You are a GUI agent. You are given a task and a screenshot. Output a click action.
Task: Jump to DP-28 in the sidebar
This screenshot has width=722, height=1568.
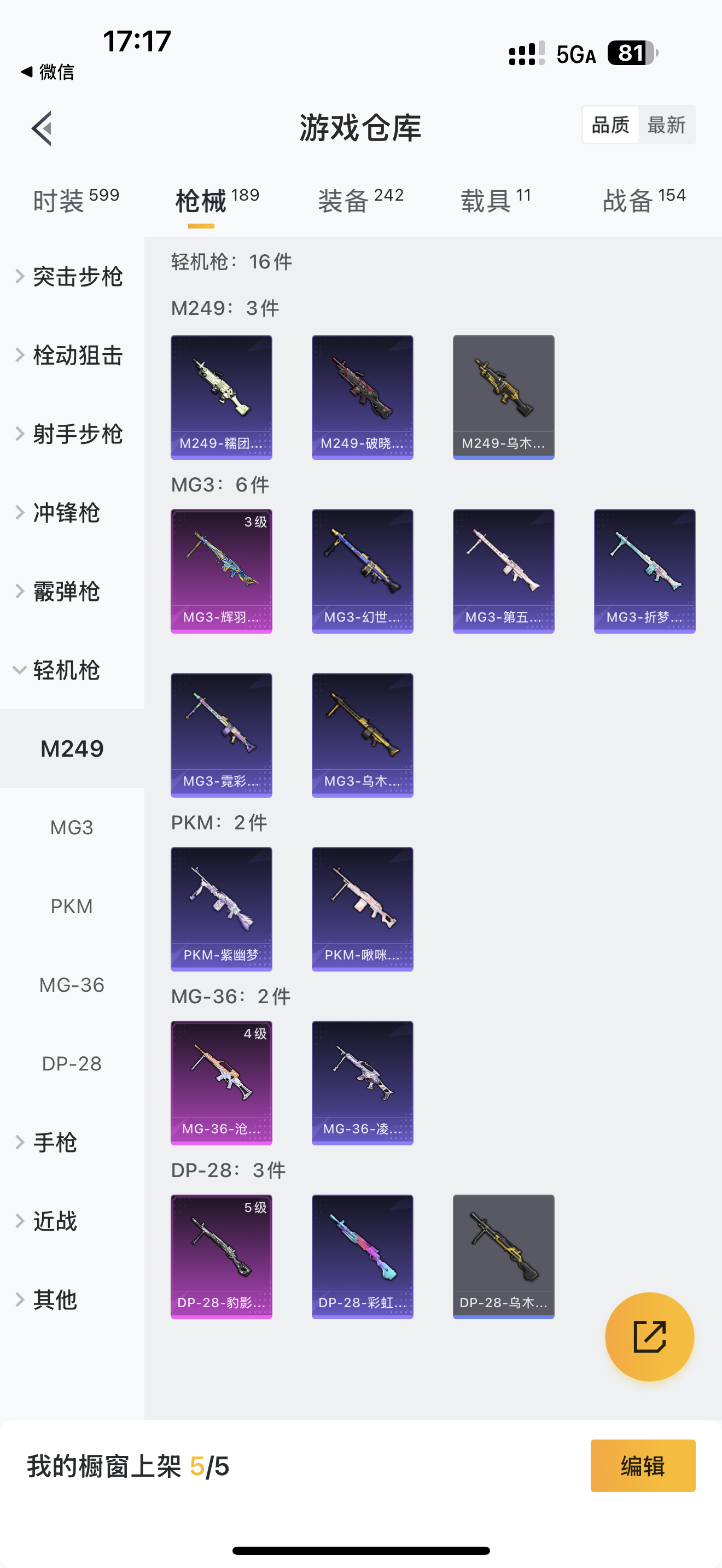[x=72, y=1063]
